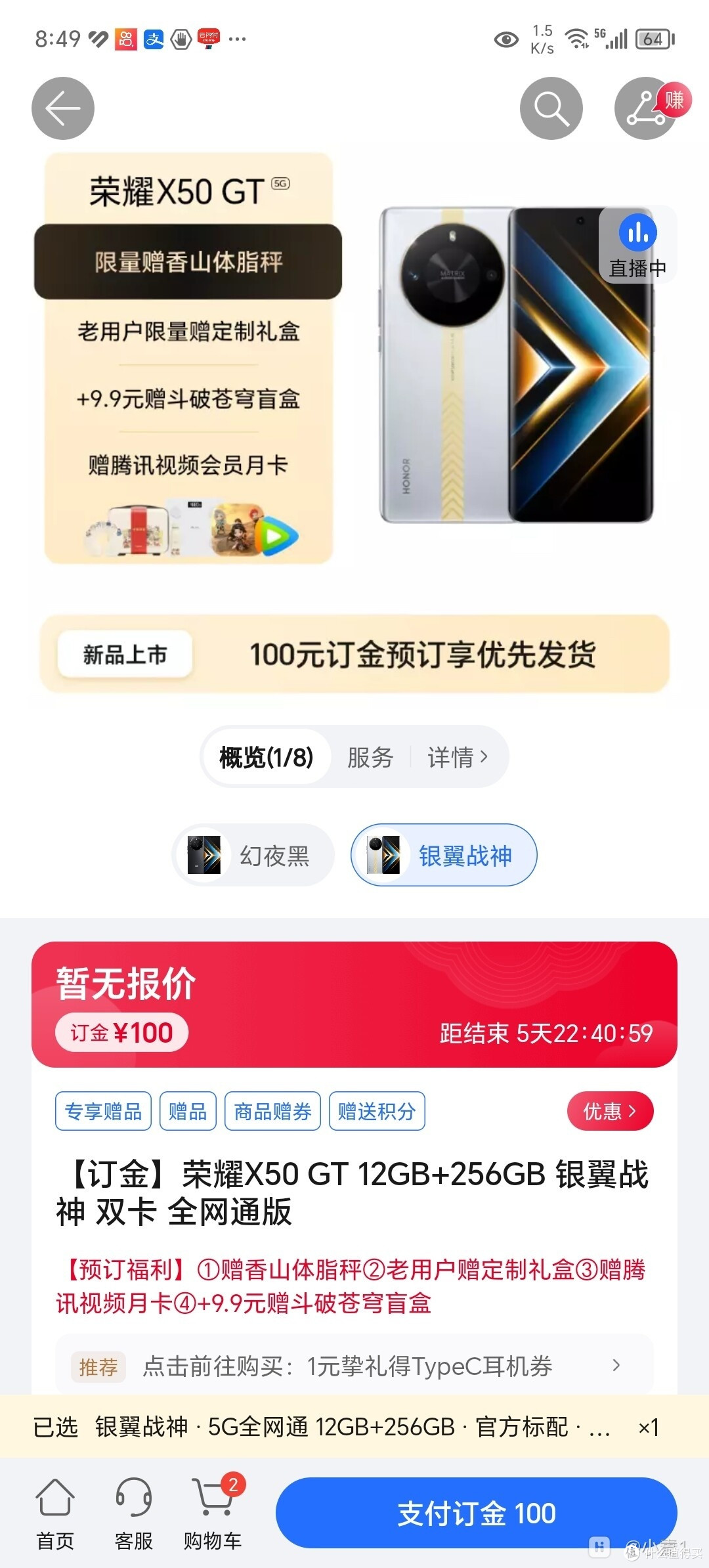Open the 直播中 live streaming icon

(637, 250)
